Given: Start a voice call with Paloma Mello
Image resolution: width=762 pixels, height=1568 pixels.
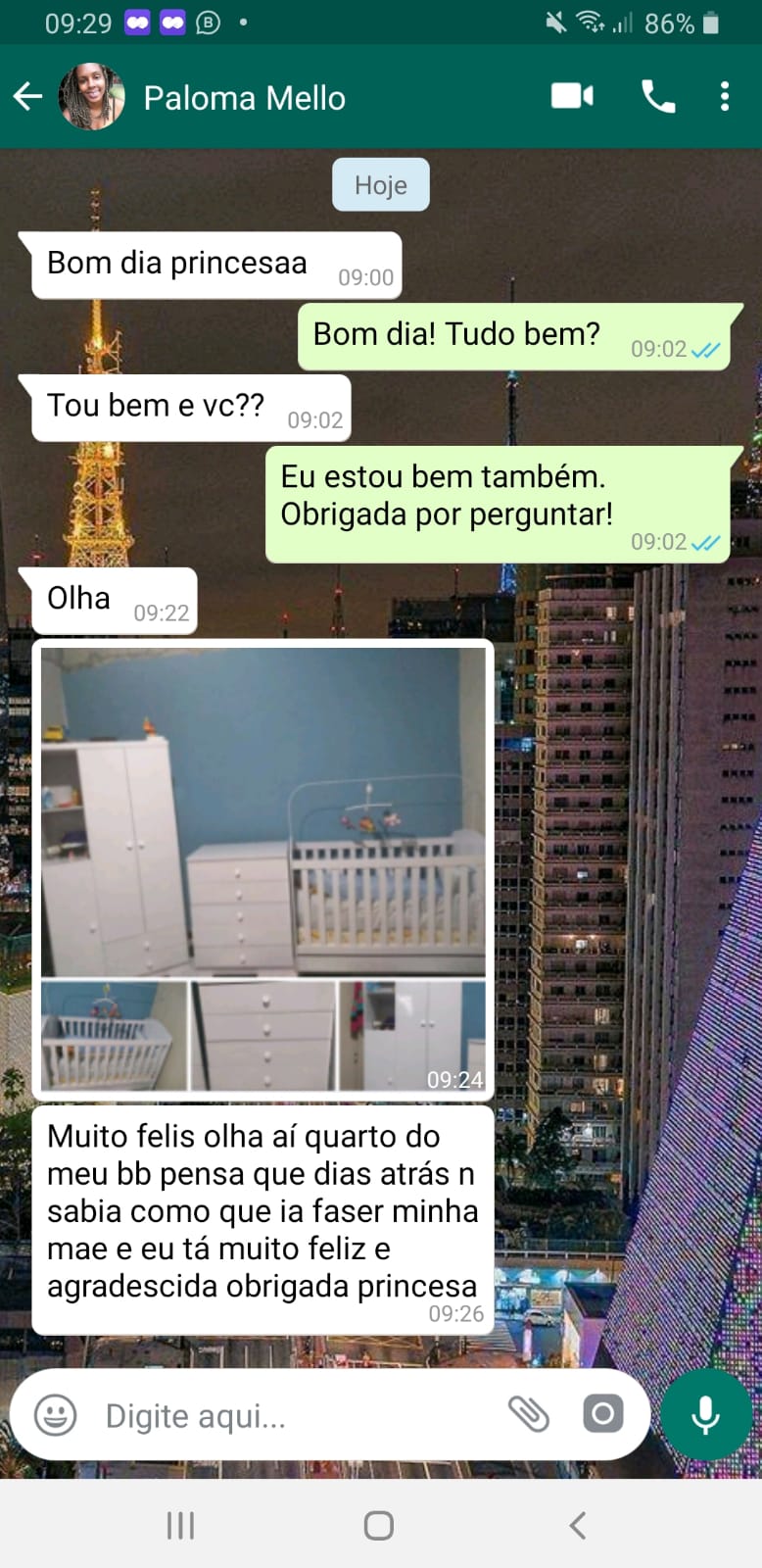Looking at the screenshot, I should tap(657, 96).
